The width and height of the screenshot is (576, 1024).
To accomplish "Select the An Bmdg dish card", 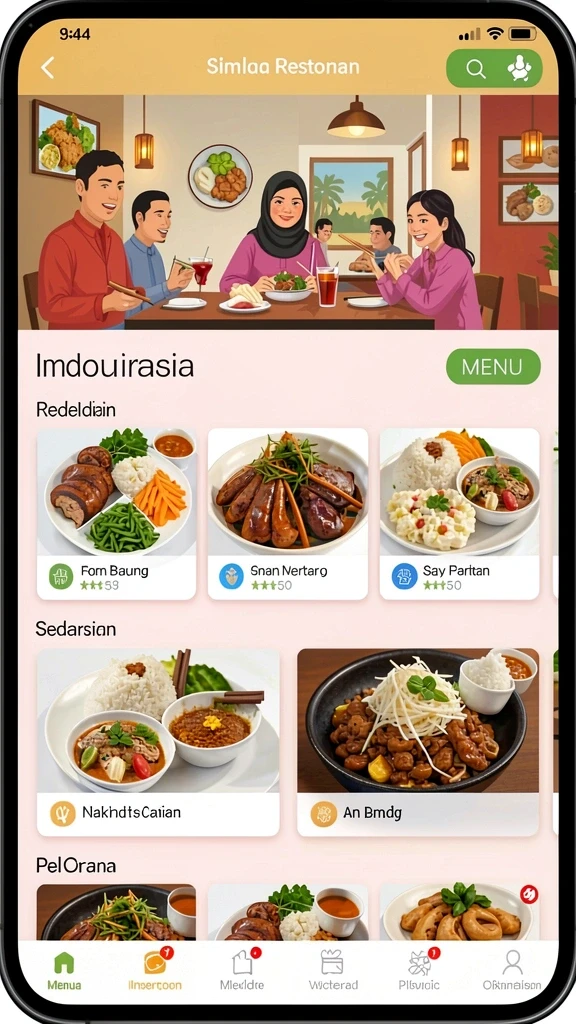I will 418,742.
